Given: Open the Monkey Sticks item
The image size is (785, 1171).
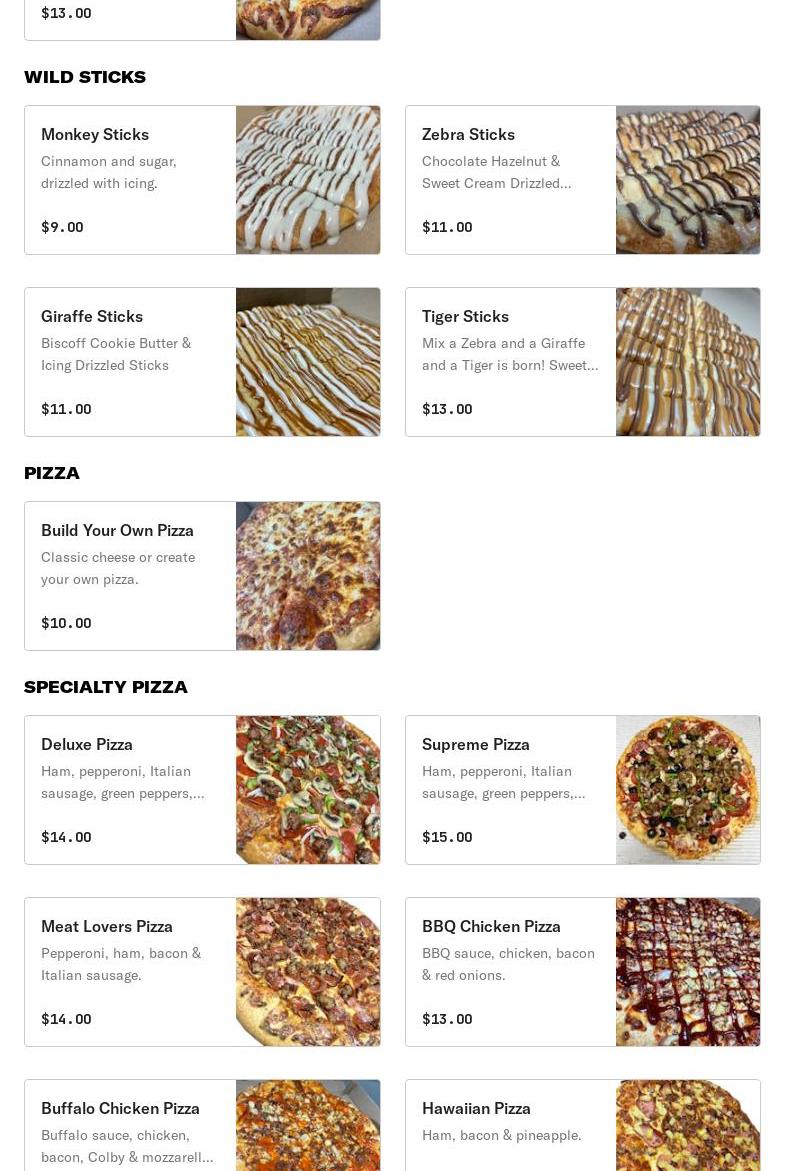Looking at the screenshot, I should [202, 180].
